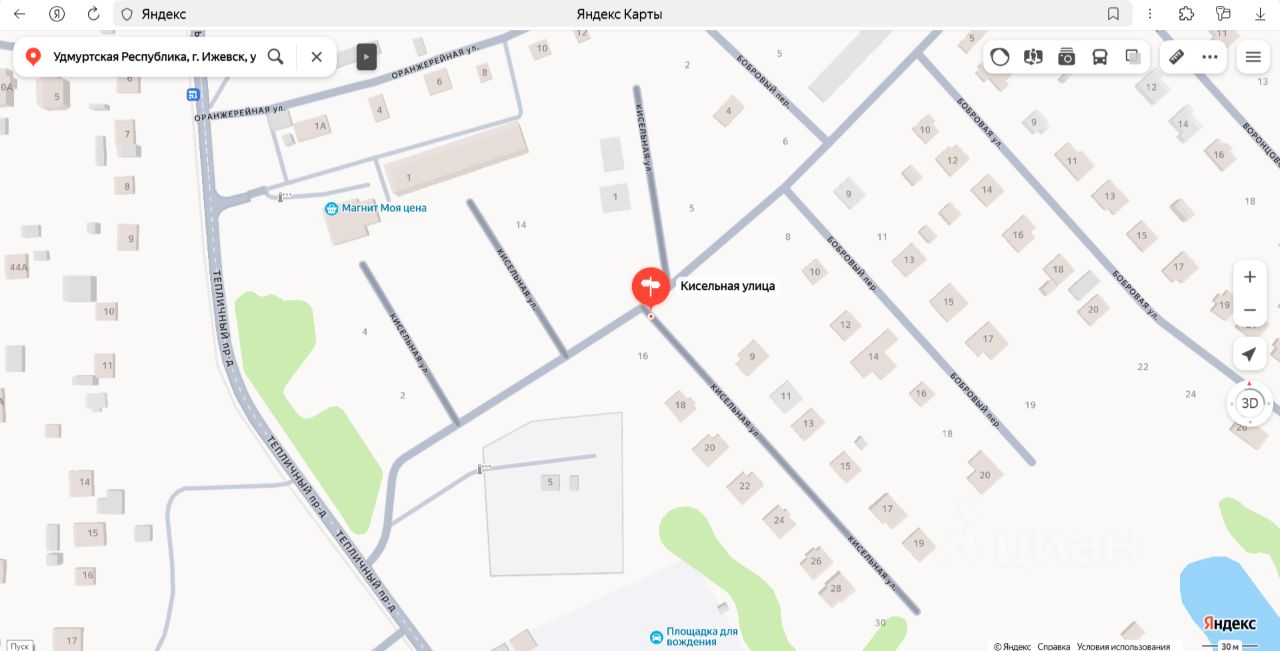Expand the collapsed side panel arrow
Viewport: 1280px width, 651px height.
pyautogui.click(x=367, y=57)
